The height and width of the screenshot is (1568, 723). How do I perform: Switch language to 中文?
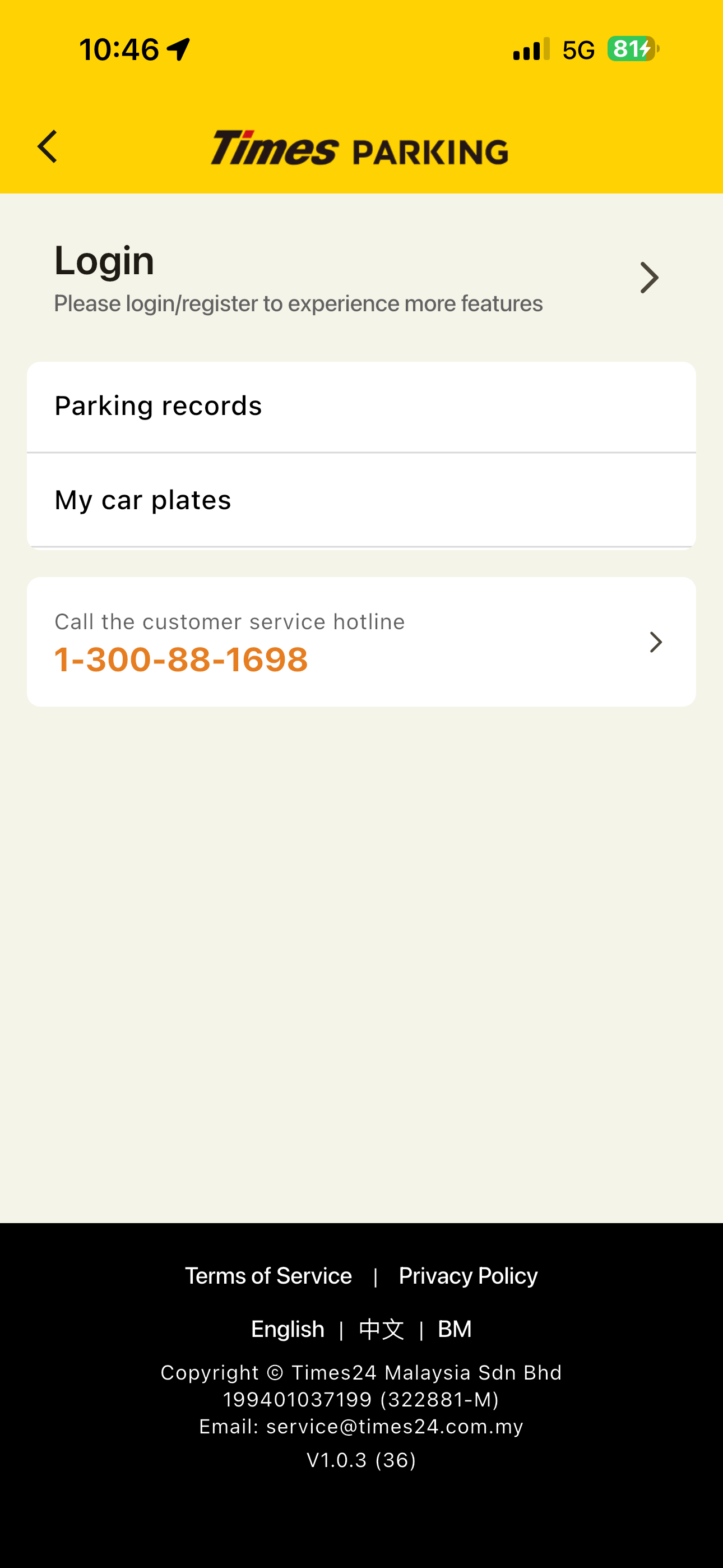coord(382,1329)
